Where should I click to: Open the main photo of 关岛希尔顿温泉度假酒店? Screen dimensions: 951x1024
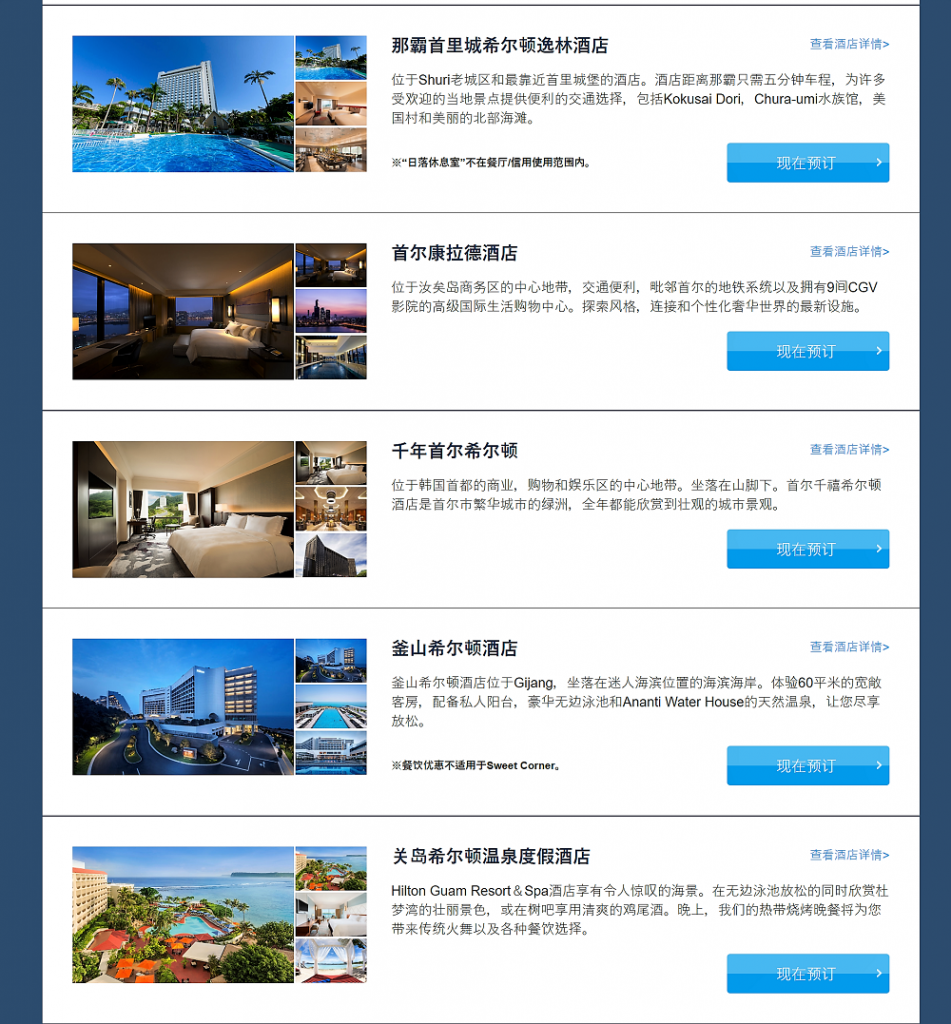[183, 915]
